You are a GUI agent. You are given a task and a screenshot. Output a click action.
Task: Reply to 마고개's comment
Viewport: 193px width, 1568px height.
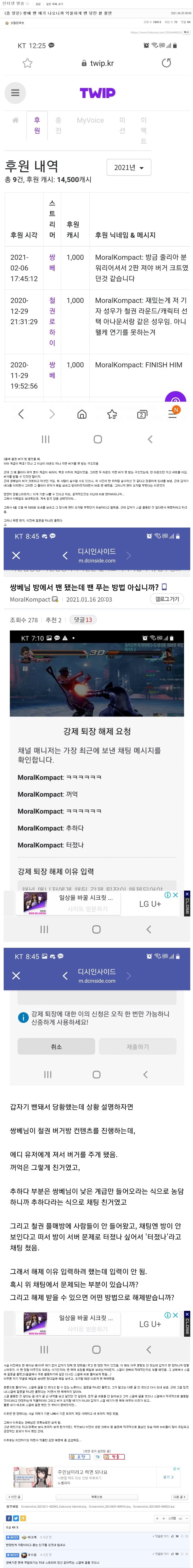161,1537
